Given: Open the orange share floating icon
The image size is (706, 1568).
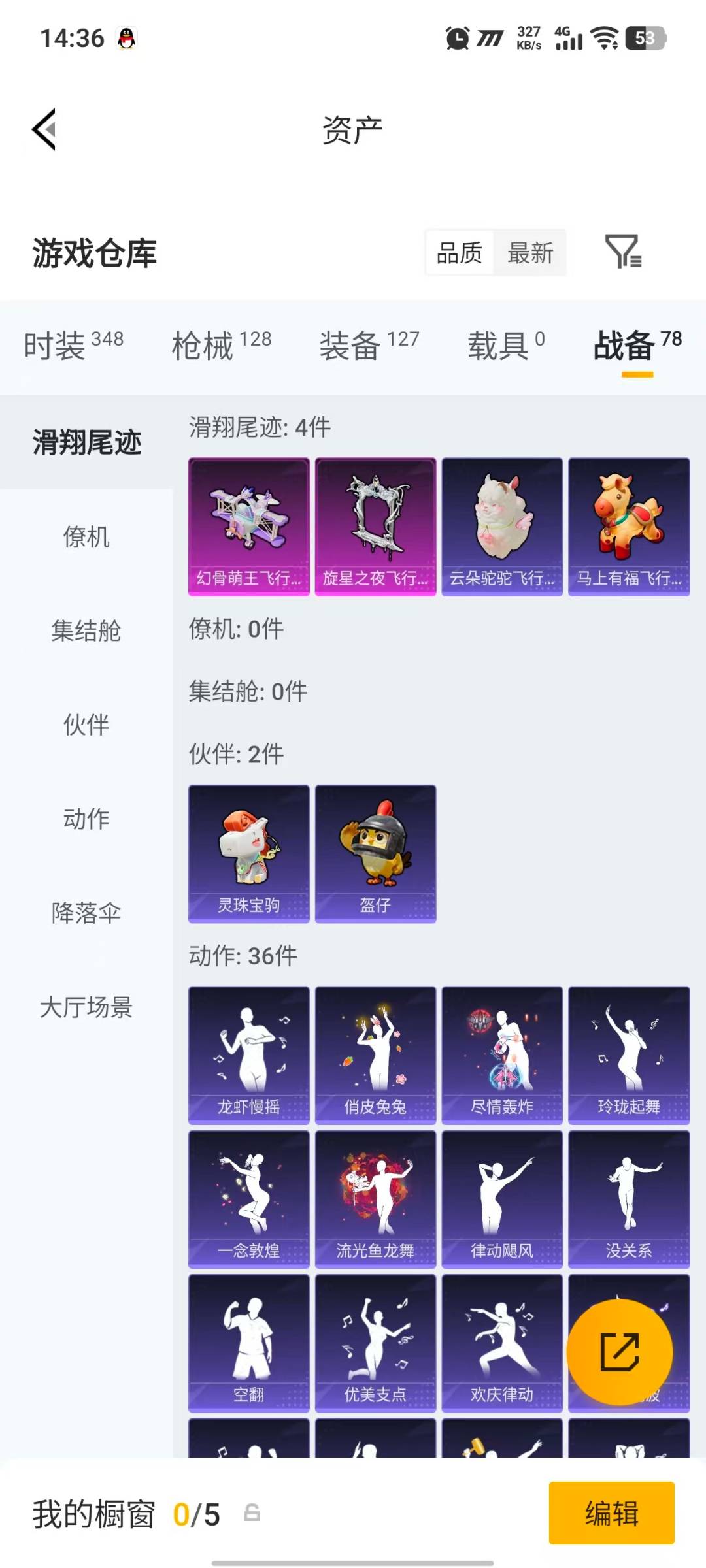Looking at the screenshot, I should [620, 1351].
